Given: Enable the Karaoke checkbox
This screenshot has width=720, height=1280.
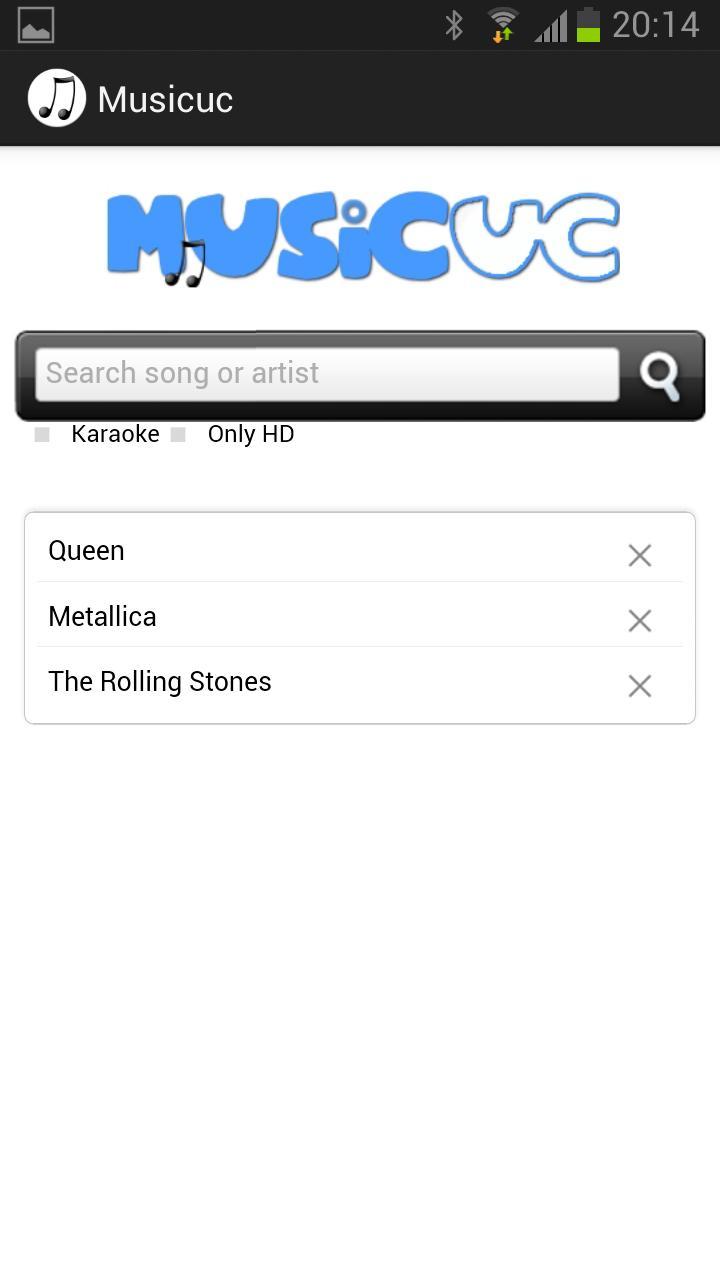Looking at the screenshot, I should (41, 433).
